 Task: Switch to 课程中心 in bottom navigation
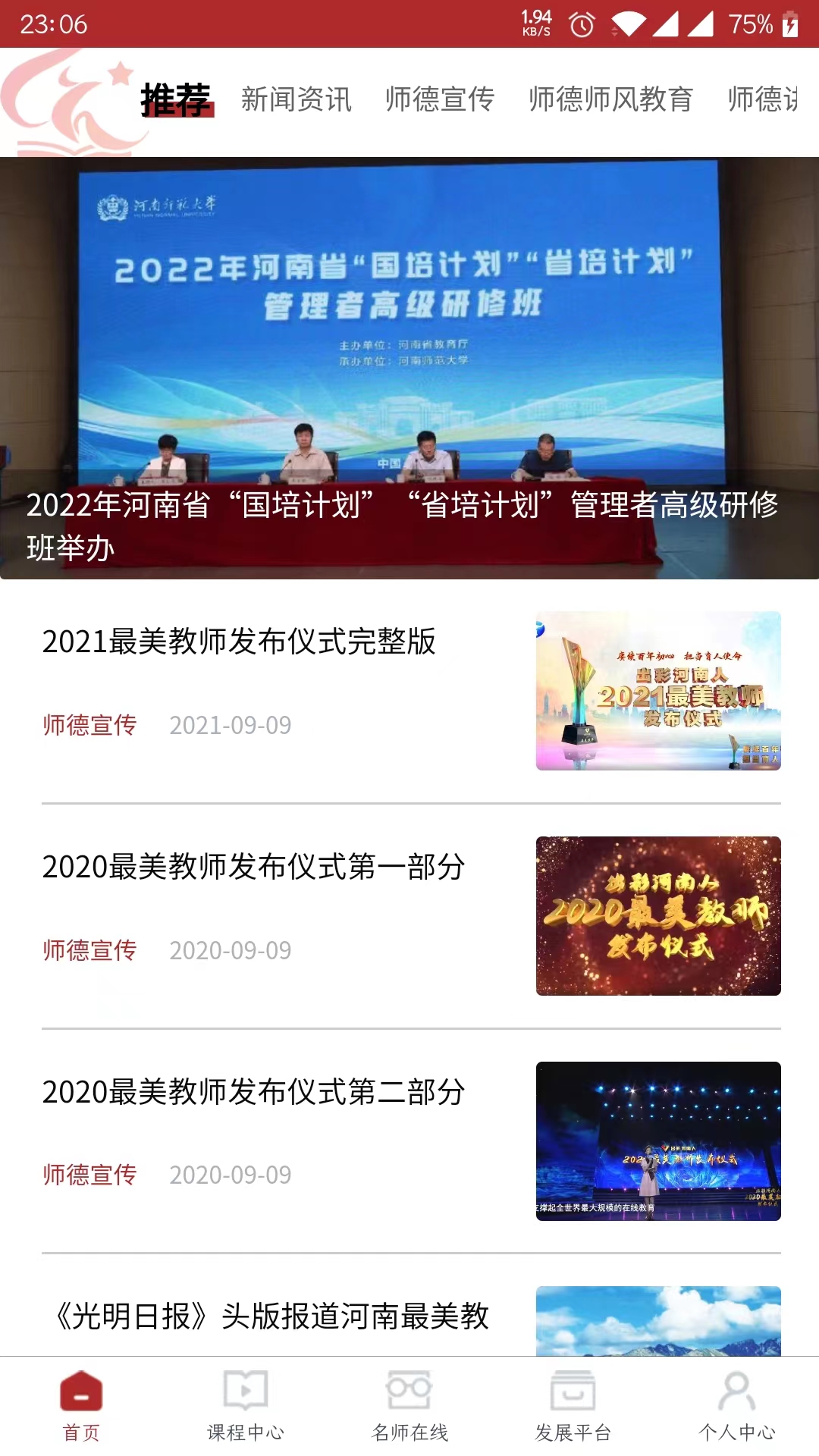point(245,1406)
